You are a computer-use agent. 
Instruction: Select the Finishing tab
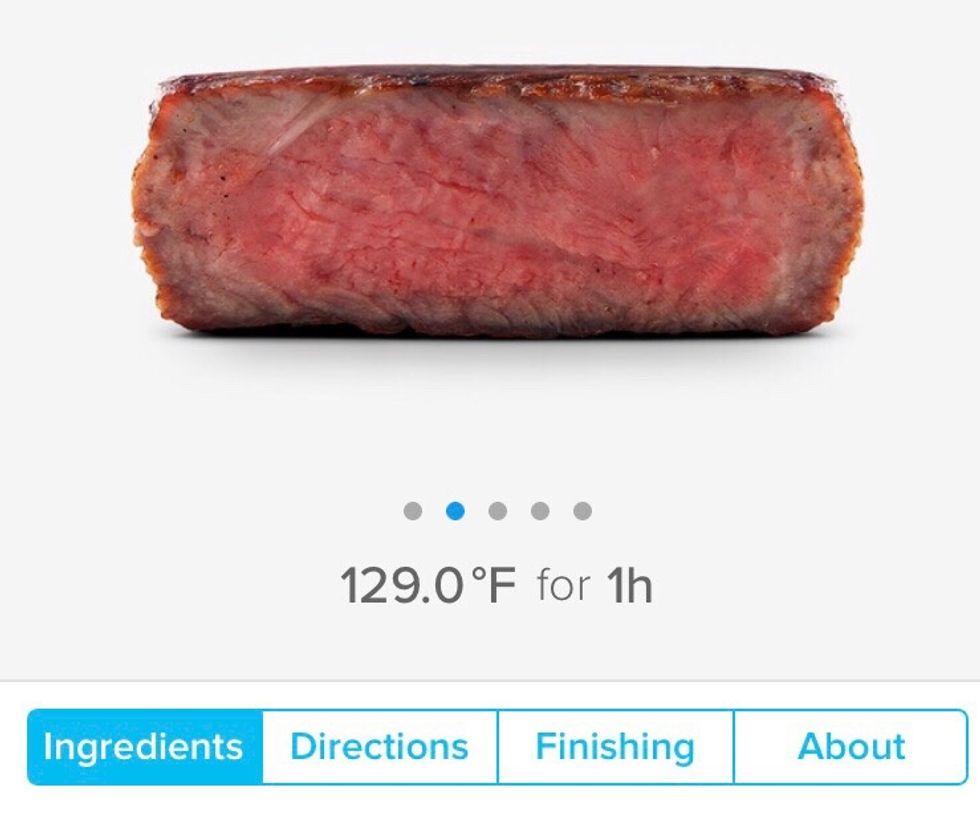click(615, 747)
